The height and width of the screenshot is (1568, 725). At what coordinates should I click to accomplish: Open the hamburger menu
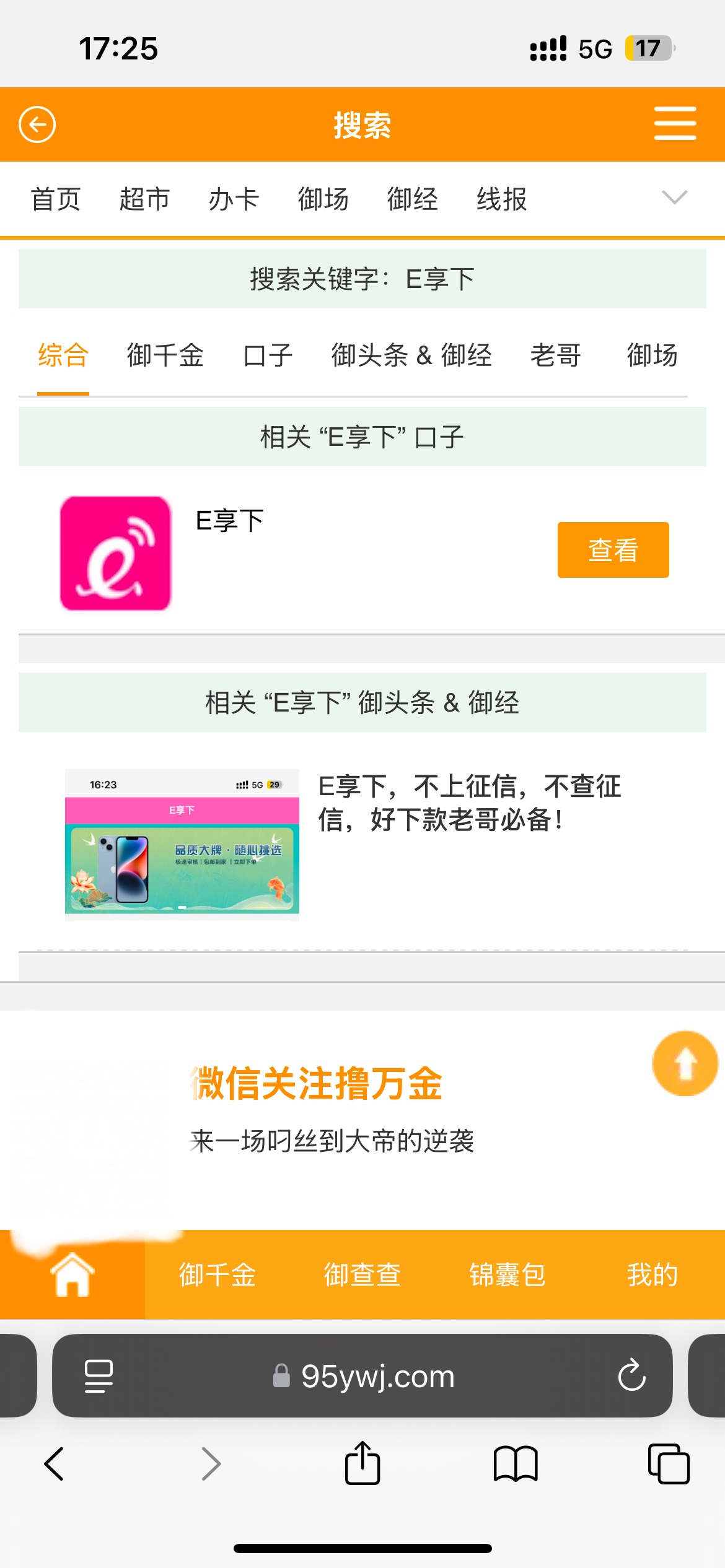click(675, 123)
